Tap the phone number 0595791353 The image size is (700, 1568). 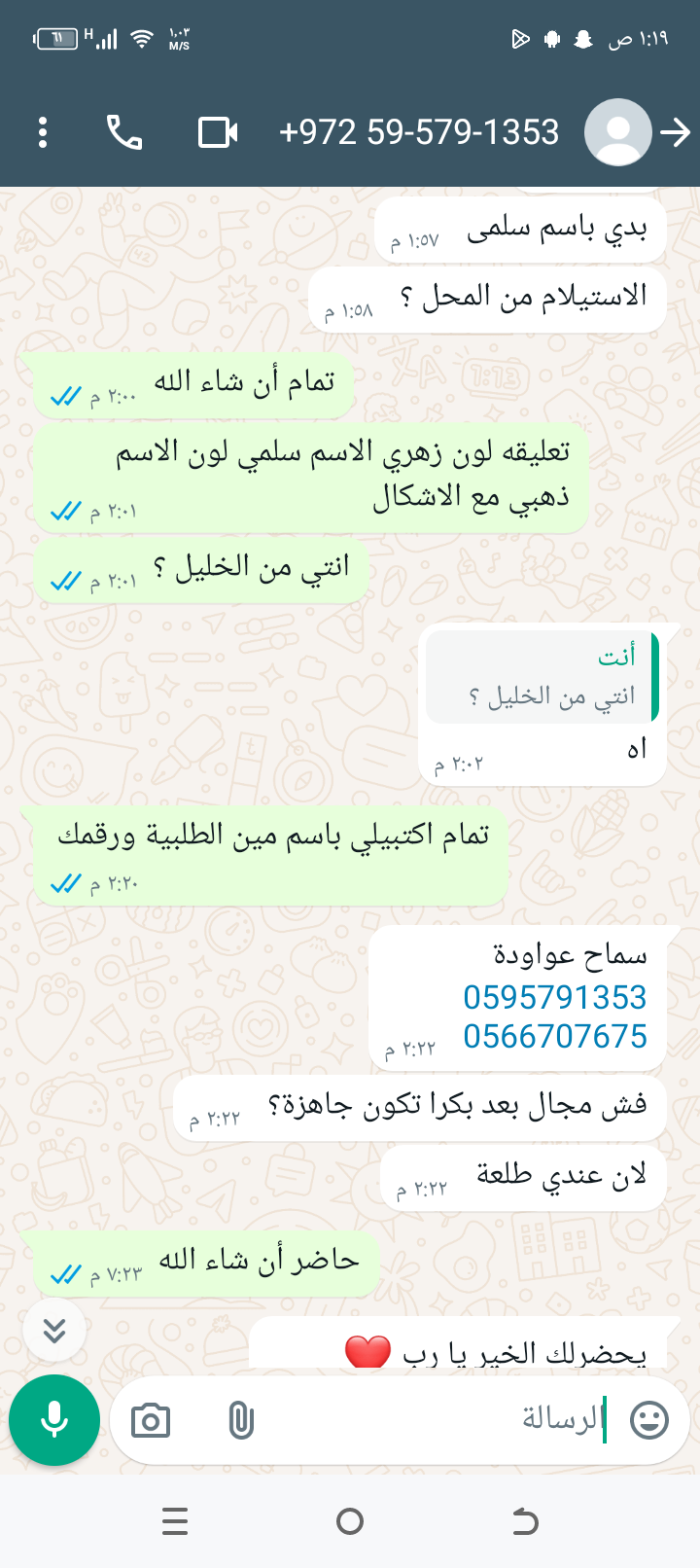pos(554,997)
